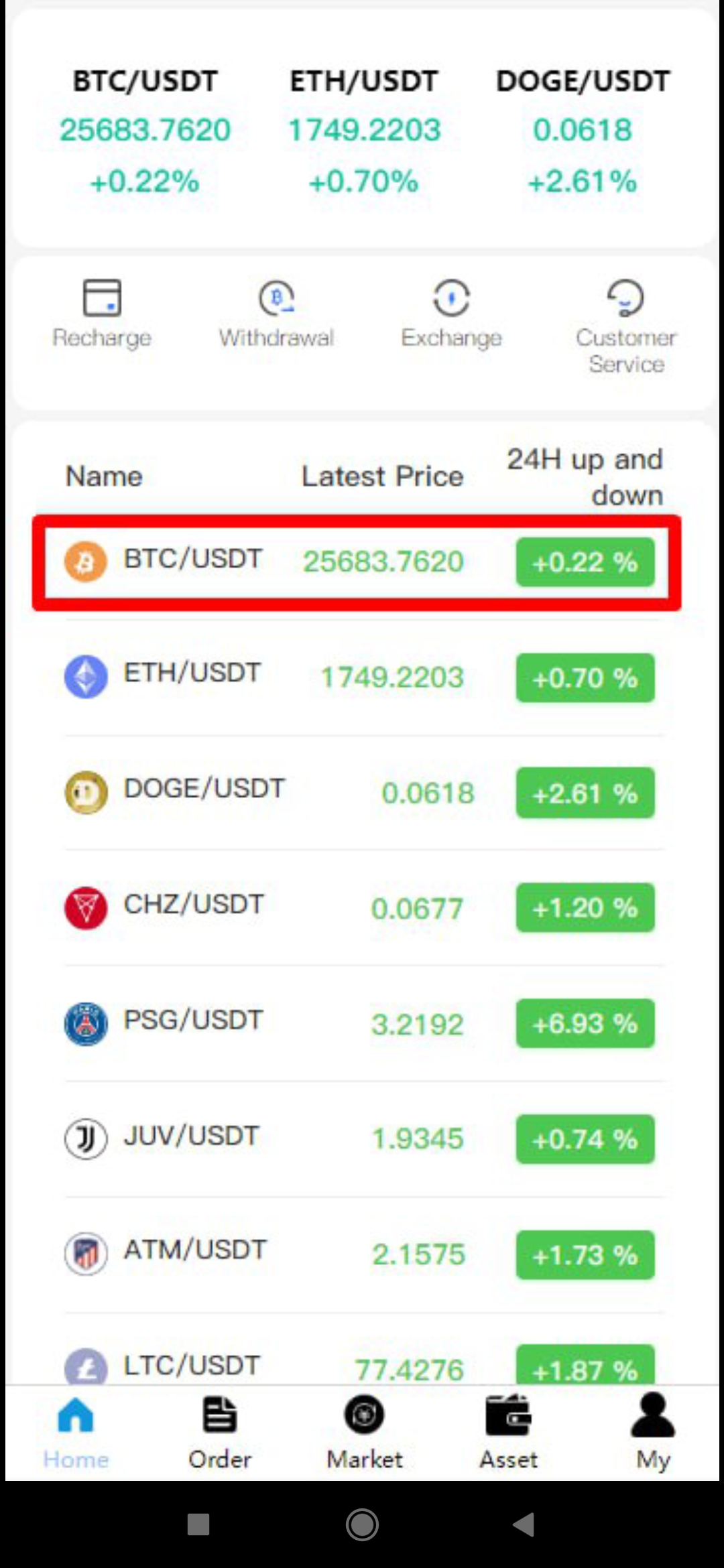The image size is (724, 1568).
Task: Tap the system back button
Action: click(x=524, y=1524)
